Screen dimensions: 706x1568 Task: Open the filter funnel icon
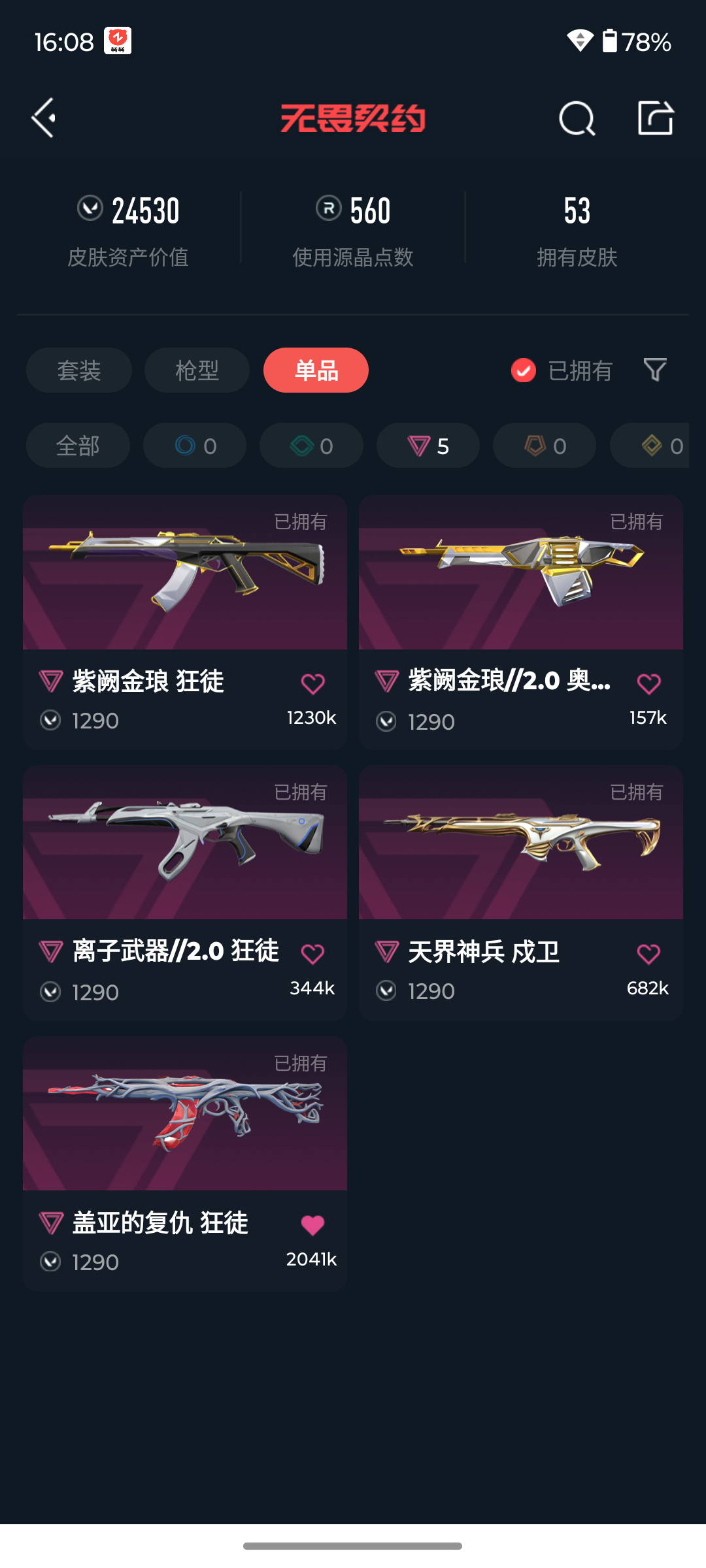coord(655,370)
